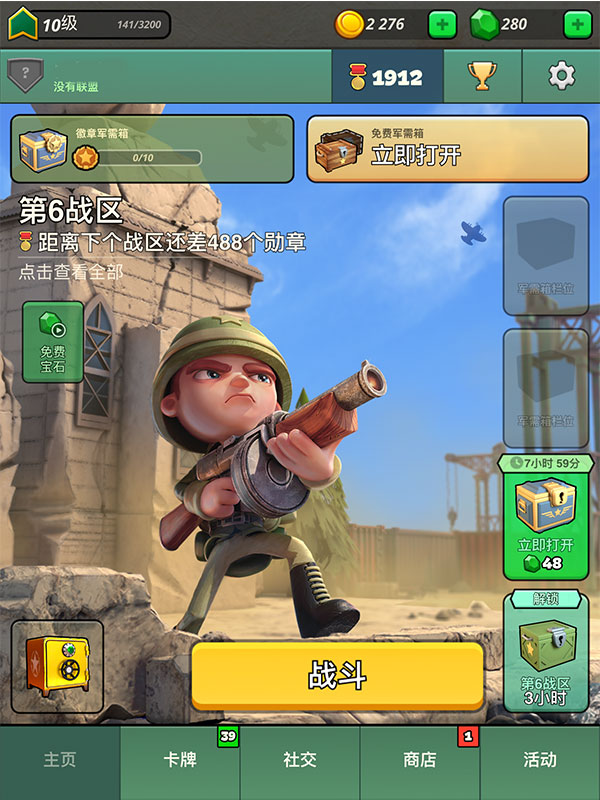Start a battle with 战斗
600x800 pixels.
click(x=337, y=675)
